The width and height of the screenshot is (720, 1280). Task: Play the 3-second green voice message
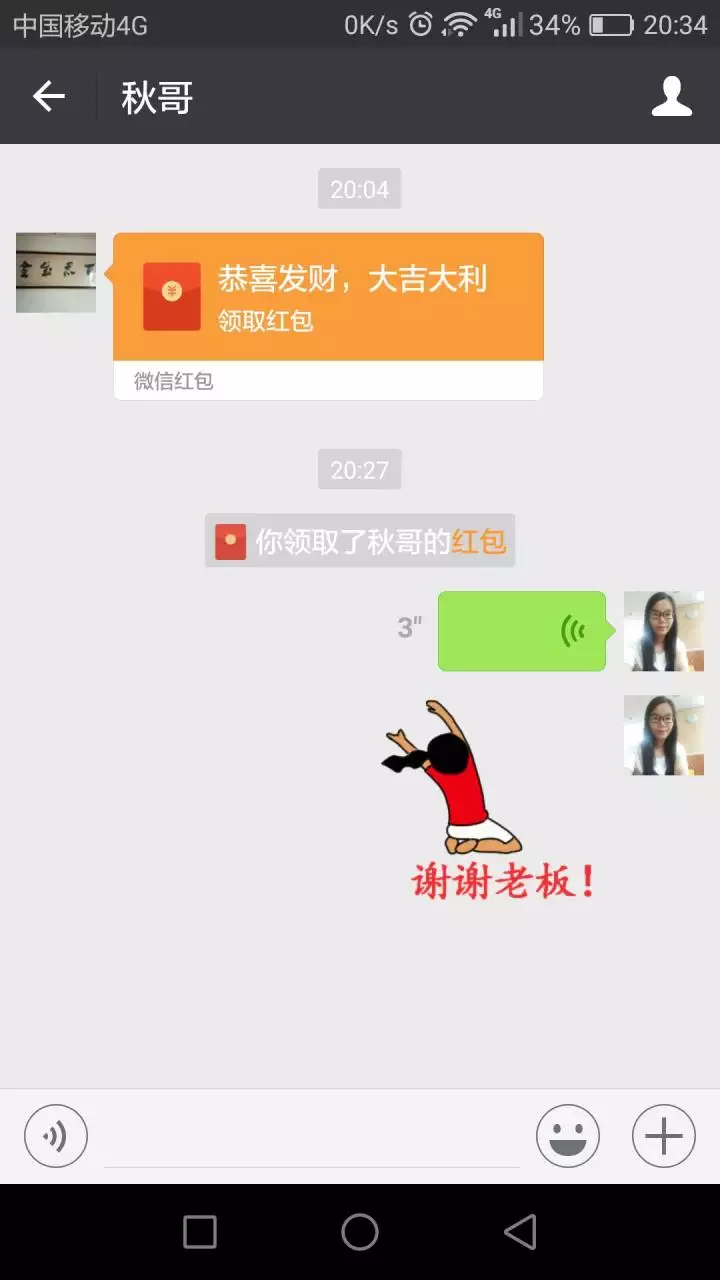(x=520, y=631)
